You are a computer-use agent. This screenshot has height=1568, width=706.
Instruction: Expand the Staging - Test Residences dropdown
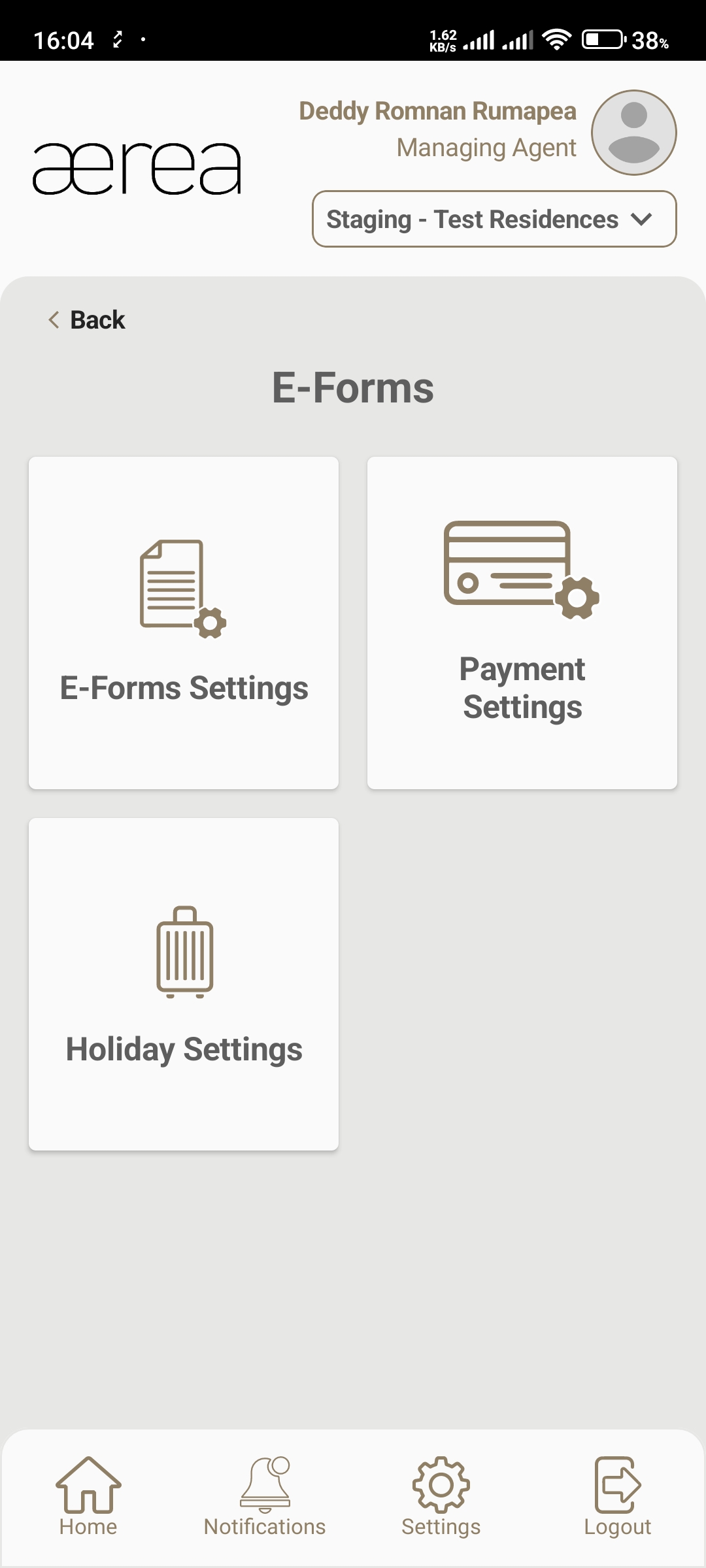click(494, 220)
